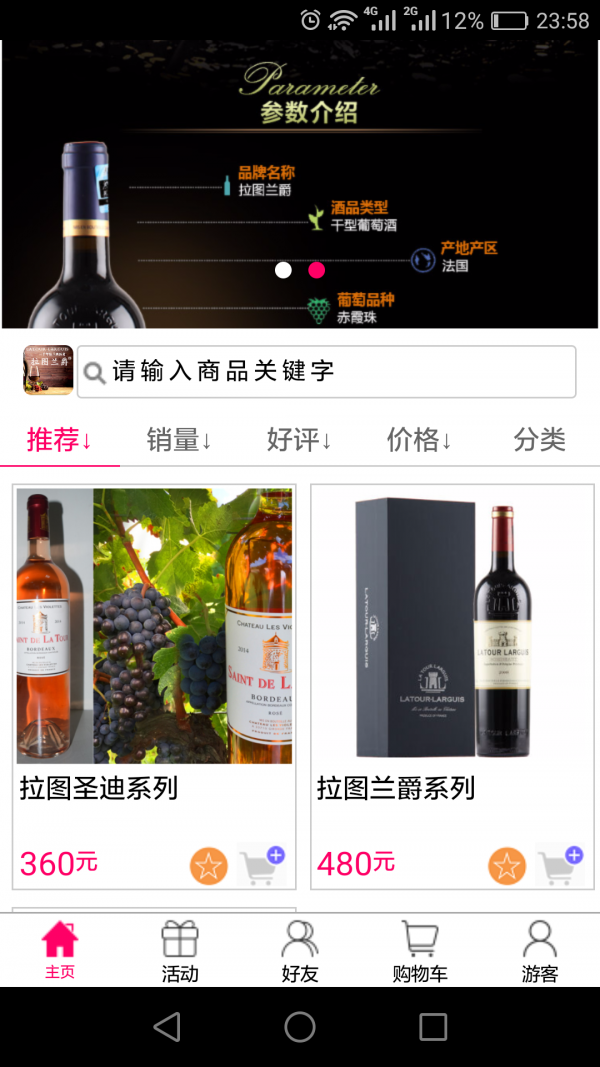This screenshot has width=600, height=1067.
Task: Favorite 拉图圣迪系列 with the star icon
Action: coord(209,865)
